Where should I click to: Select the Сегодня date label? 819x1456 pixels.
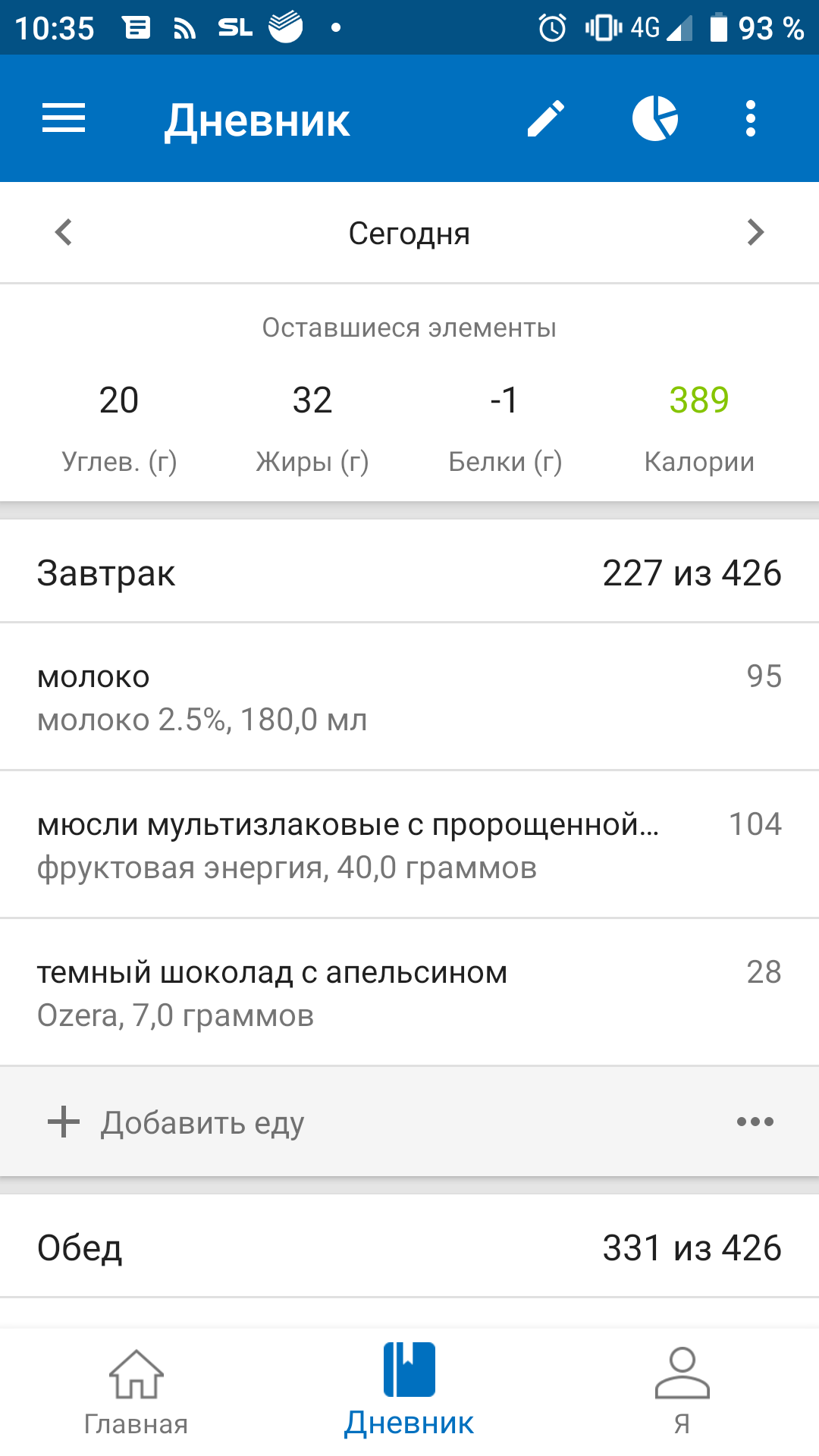(x=409, y=234)
